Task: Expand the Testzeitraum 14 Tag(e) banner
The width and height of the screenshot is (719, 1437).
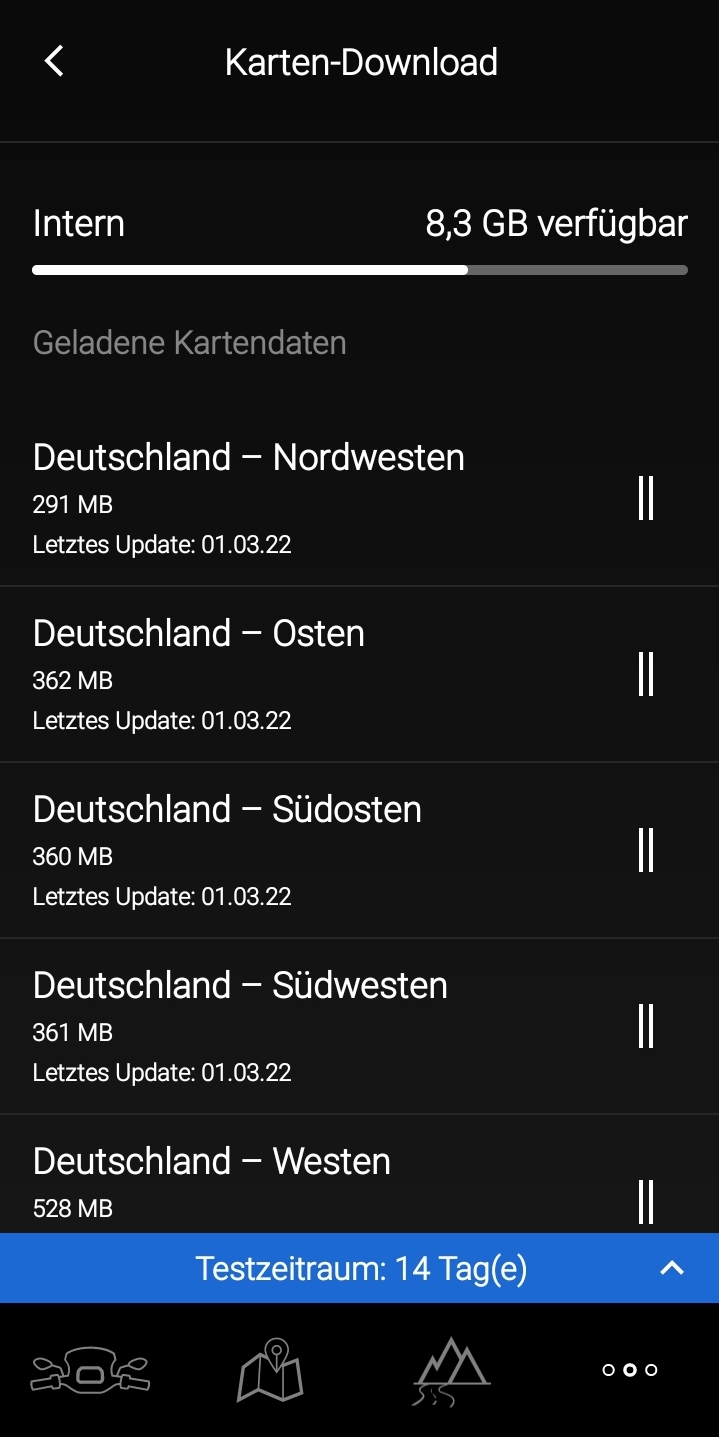Action: point(672,1268)
